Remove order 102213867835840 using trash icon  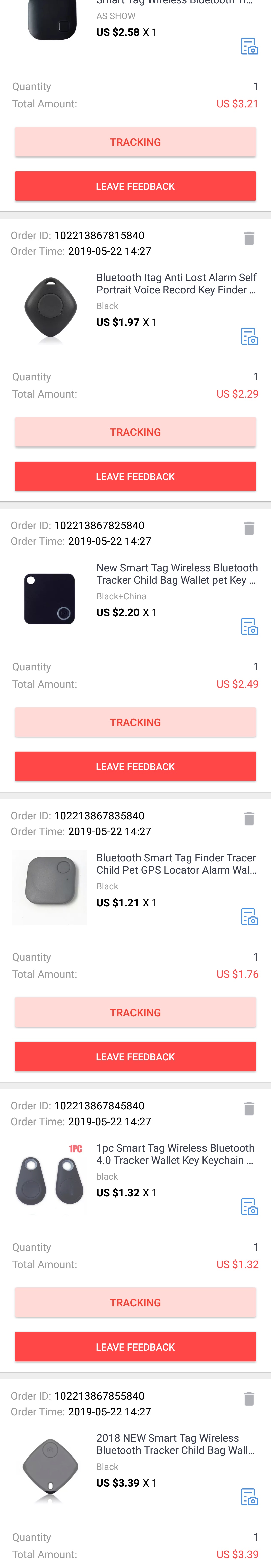248,819
